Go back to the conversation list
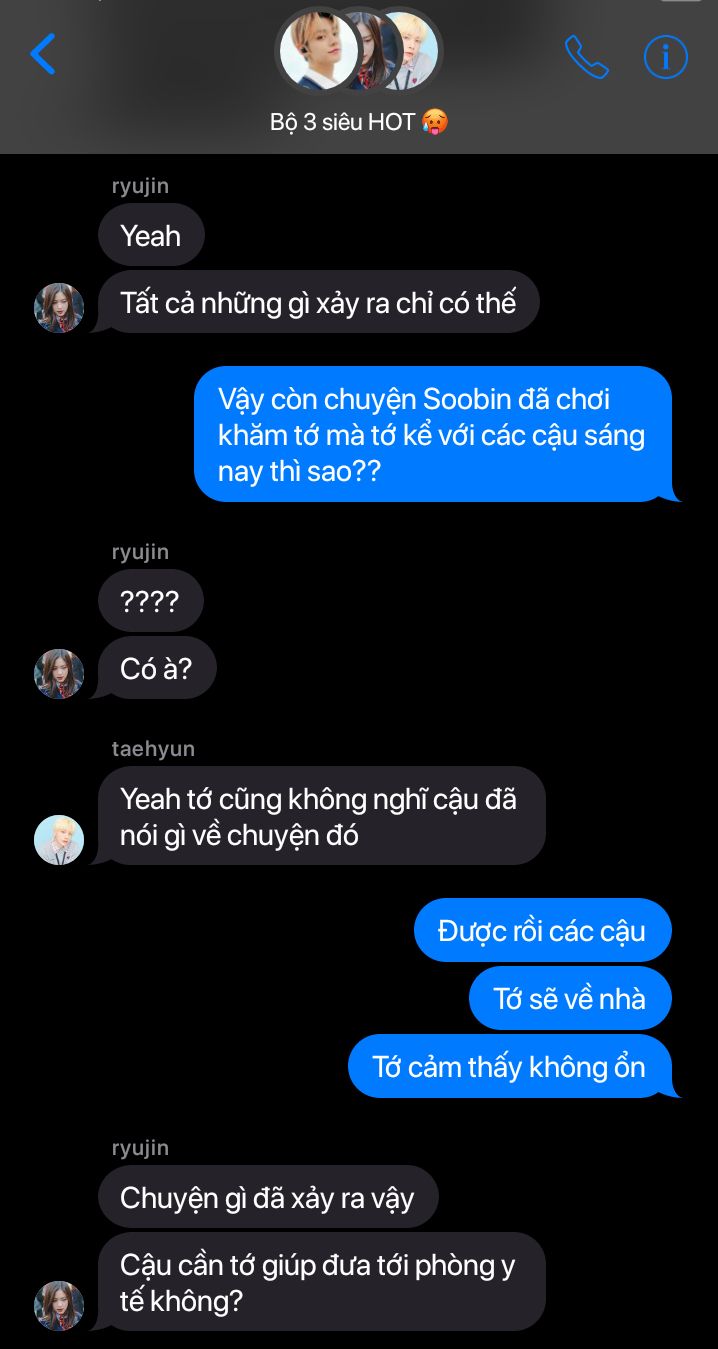Screen dimensions: 718x1349 coord(43,54)
